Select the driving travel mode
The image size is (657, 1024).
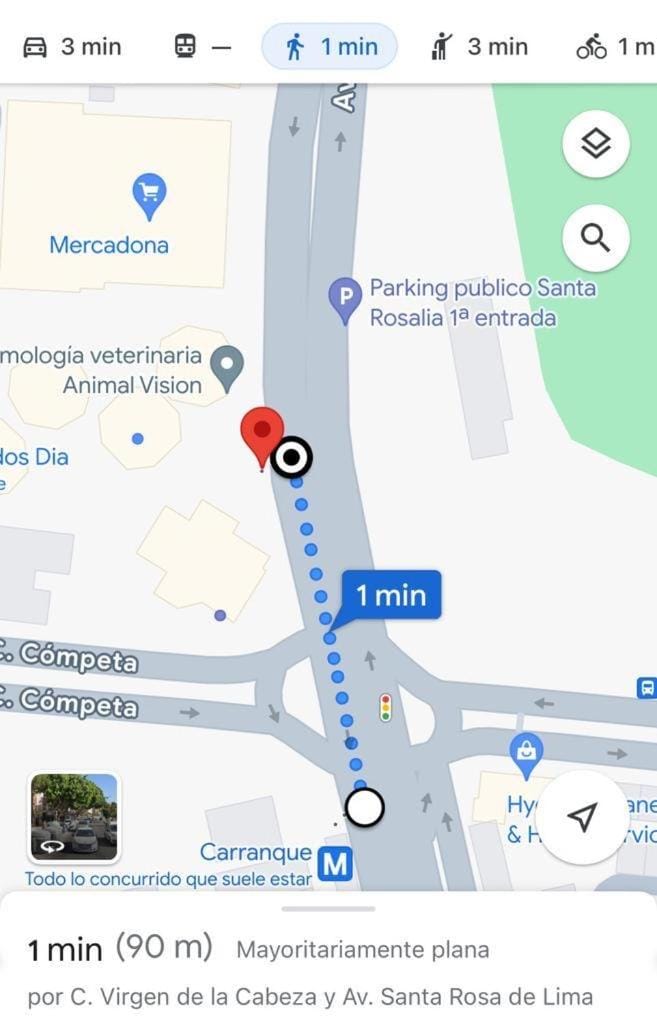[x=71, y=46]
